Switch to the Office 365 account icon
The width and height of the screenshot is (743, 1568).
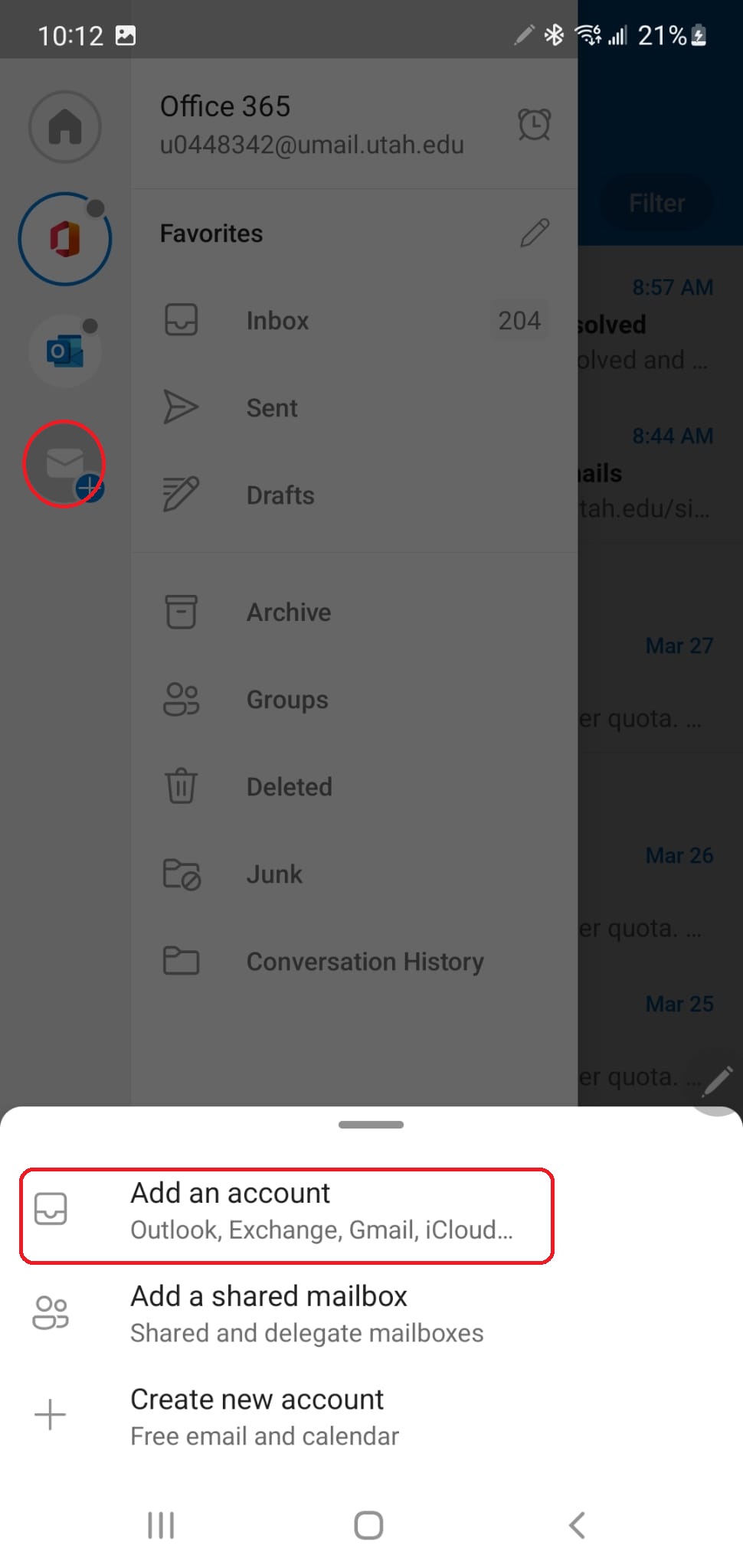(x=65, y=239)
